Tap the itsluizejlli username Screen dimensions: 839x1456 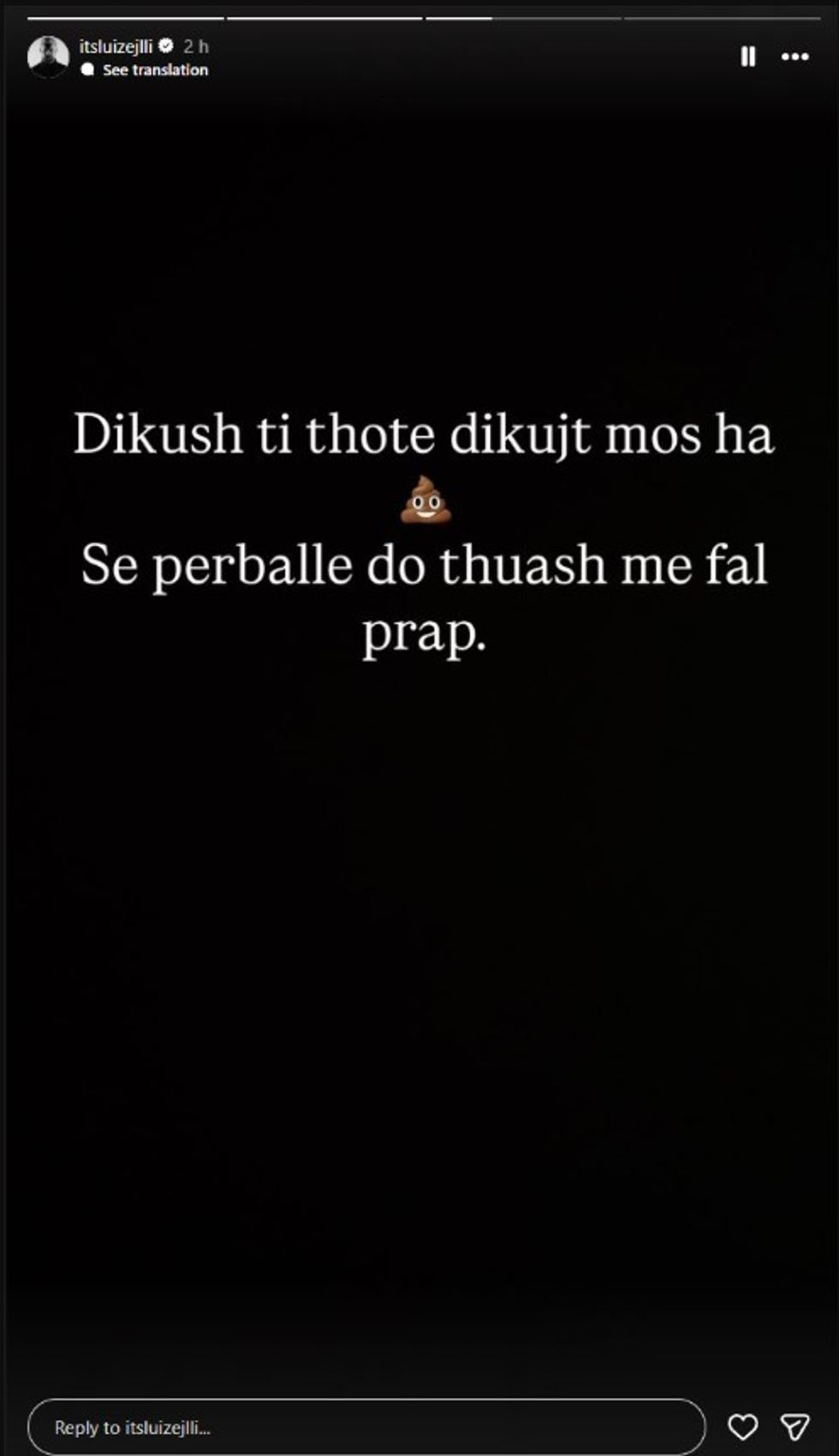[116, 46]
